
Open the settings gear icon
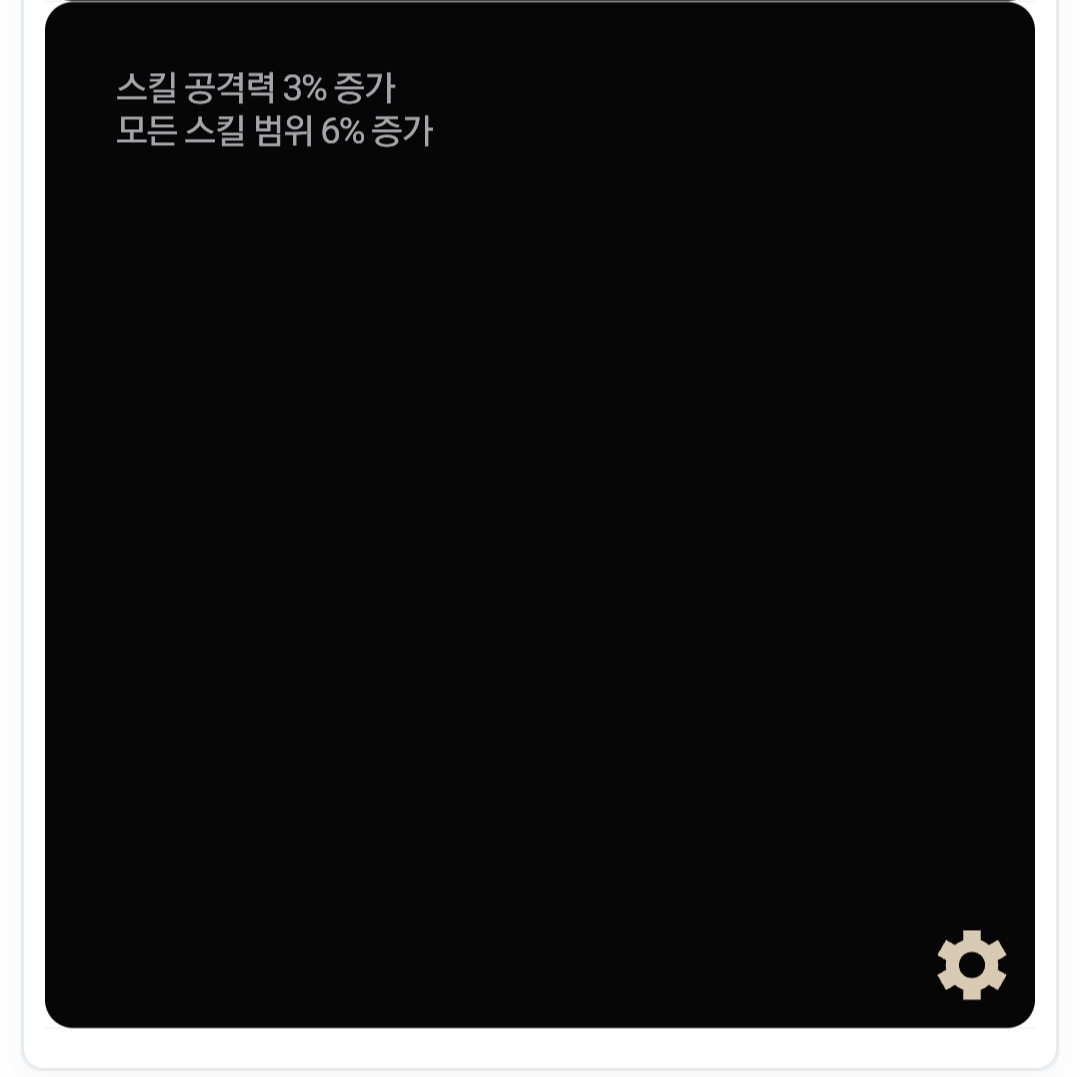(x=971, y=965)
